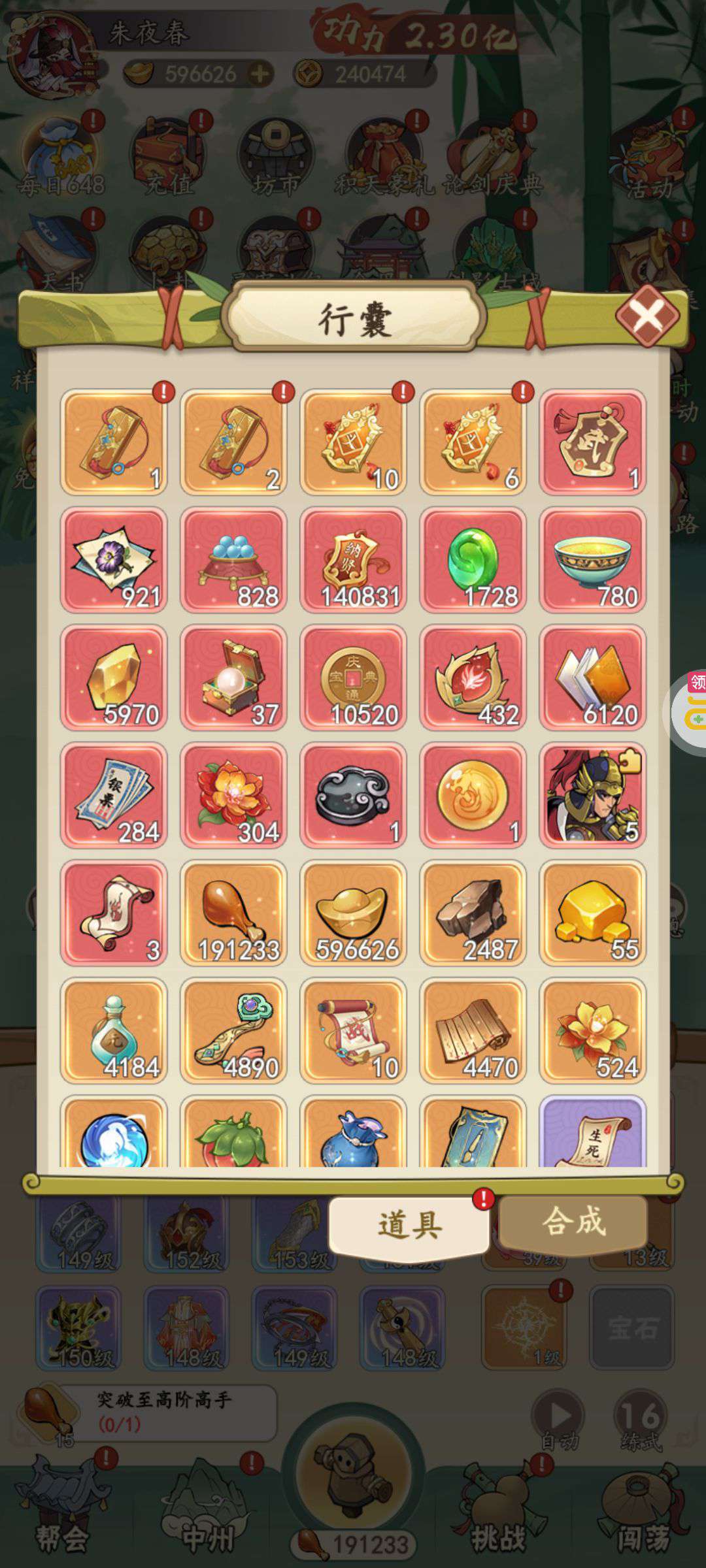Open the green jade item with 1728
706x1568 pixels.
tap(473, 560)
